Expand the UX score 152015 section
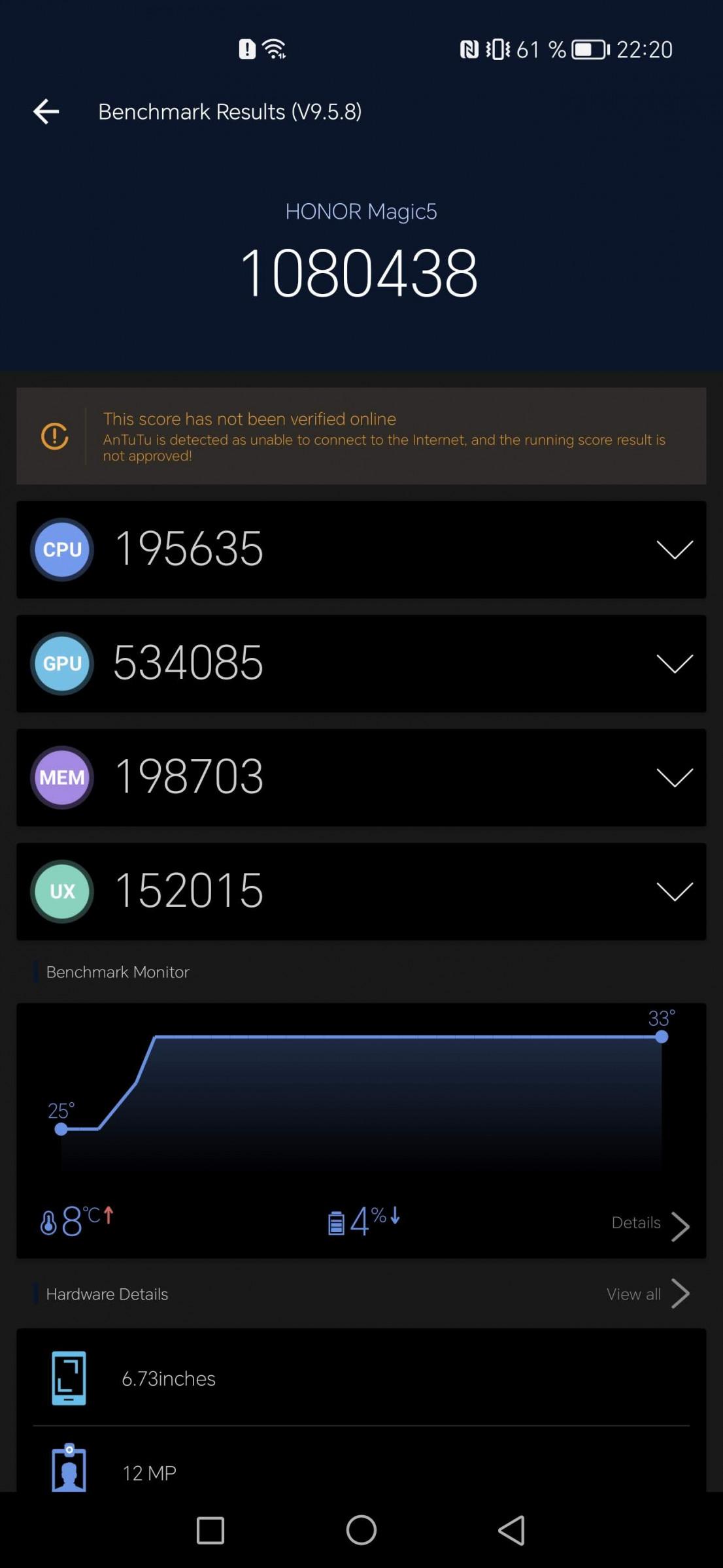 [361, 891]
